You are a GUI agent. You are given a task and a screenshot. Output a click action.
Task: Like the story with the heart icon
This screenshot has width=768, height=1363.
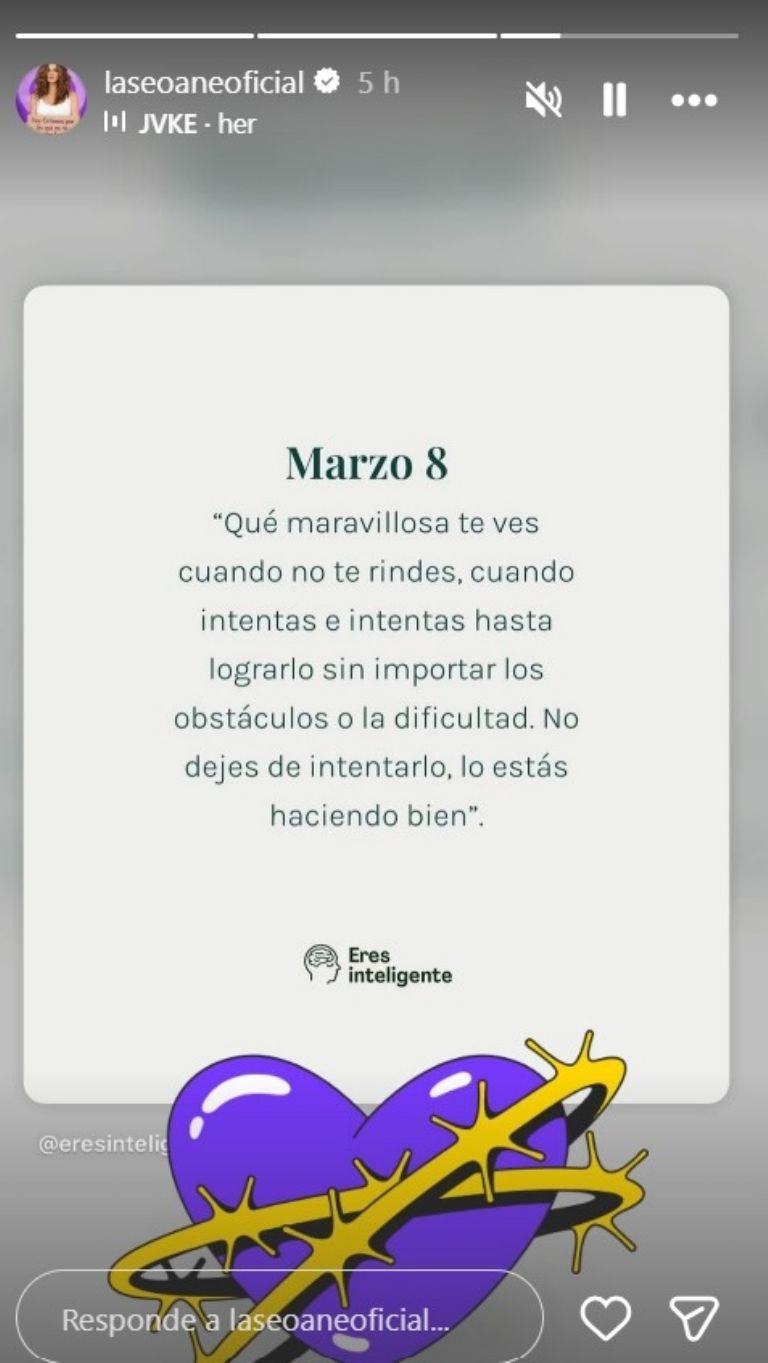[x=607, y=1318]
